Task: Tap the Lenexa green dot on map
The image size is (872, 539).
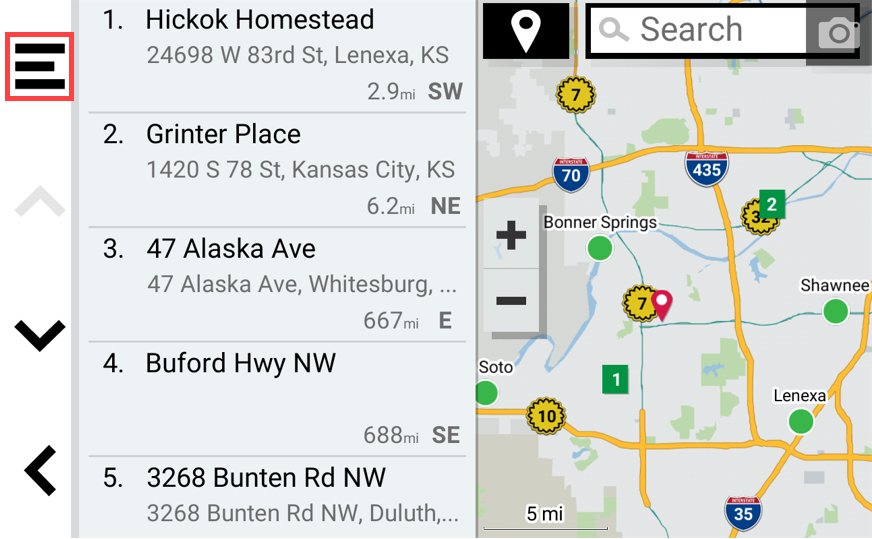Action: pos(800,420)
